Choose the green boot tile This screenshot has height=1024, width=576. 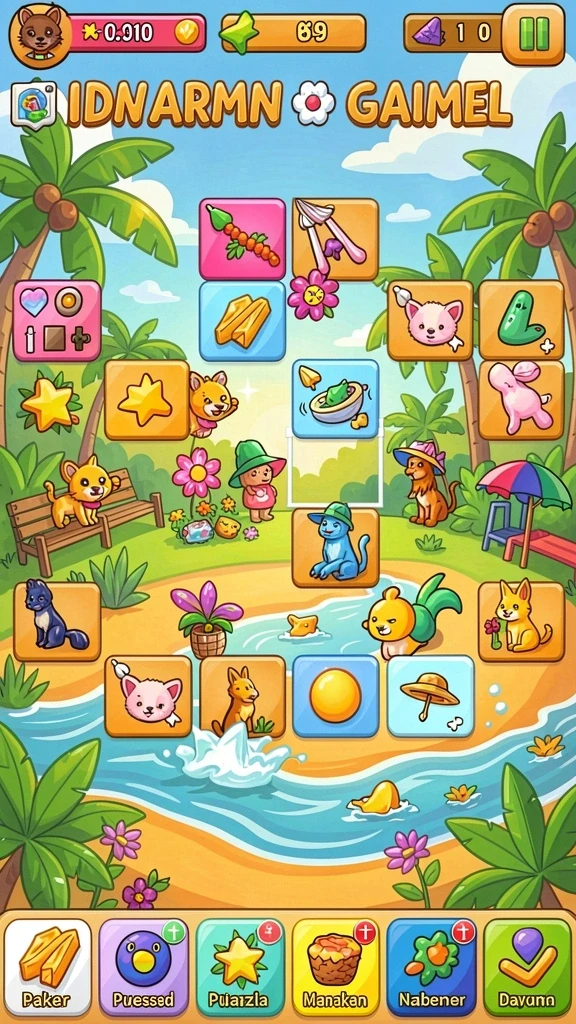point(521,320)
